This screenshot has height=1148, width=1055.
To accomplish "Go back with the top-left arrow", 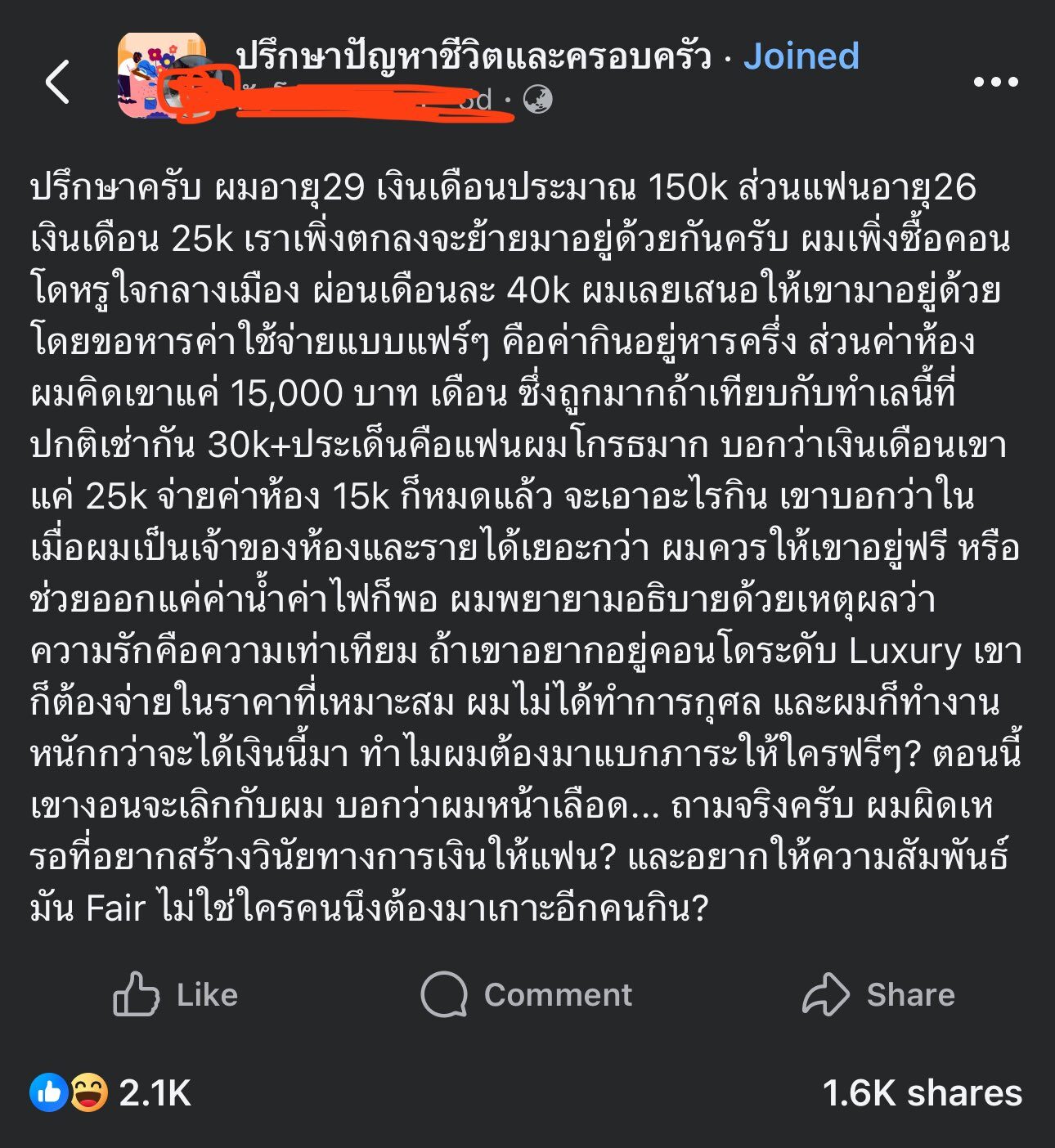I will (57, 82).
